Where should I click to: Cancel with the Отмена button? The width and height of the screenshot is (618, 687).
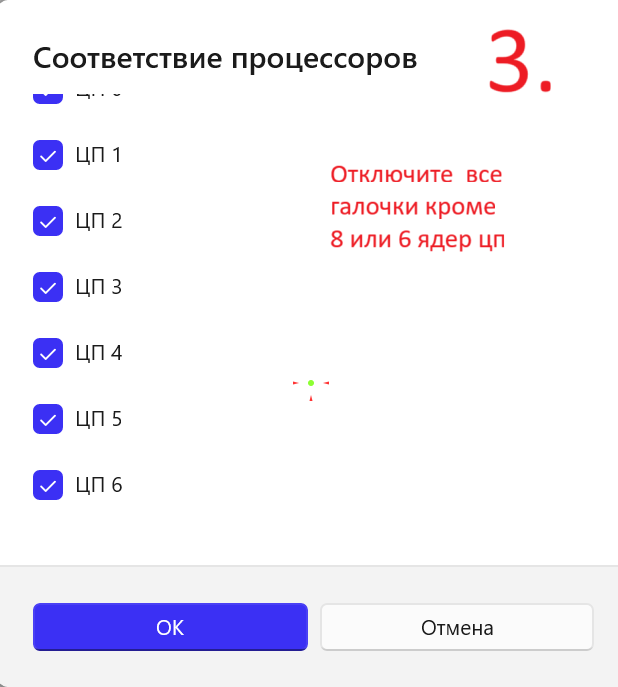[x=457, y=627]
